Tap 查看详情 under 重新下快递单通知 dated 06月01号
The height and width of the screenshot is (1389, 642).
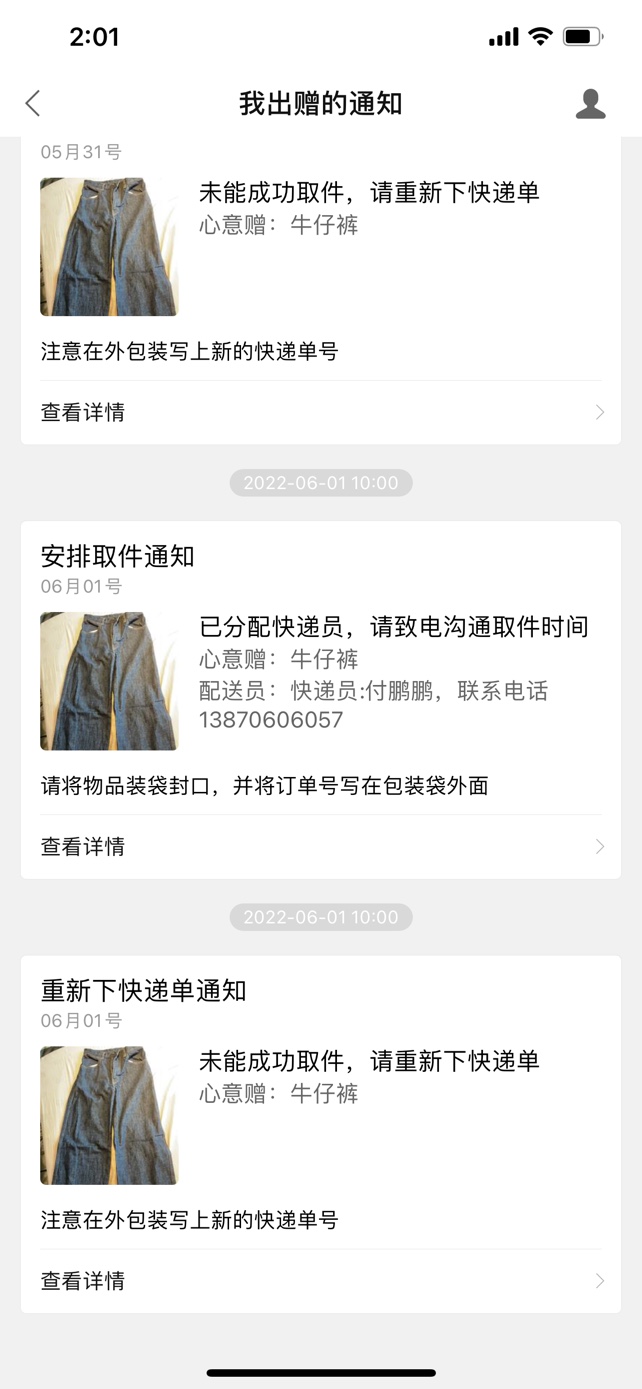point(320,1280)
